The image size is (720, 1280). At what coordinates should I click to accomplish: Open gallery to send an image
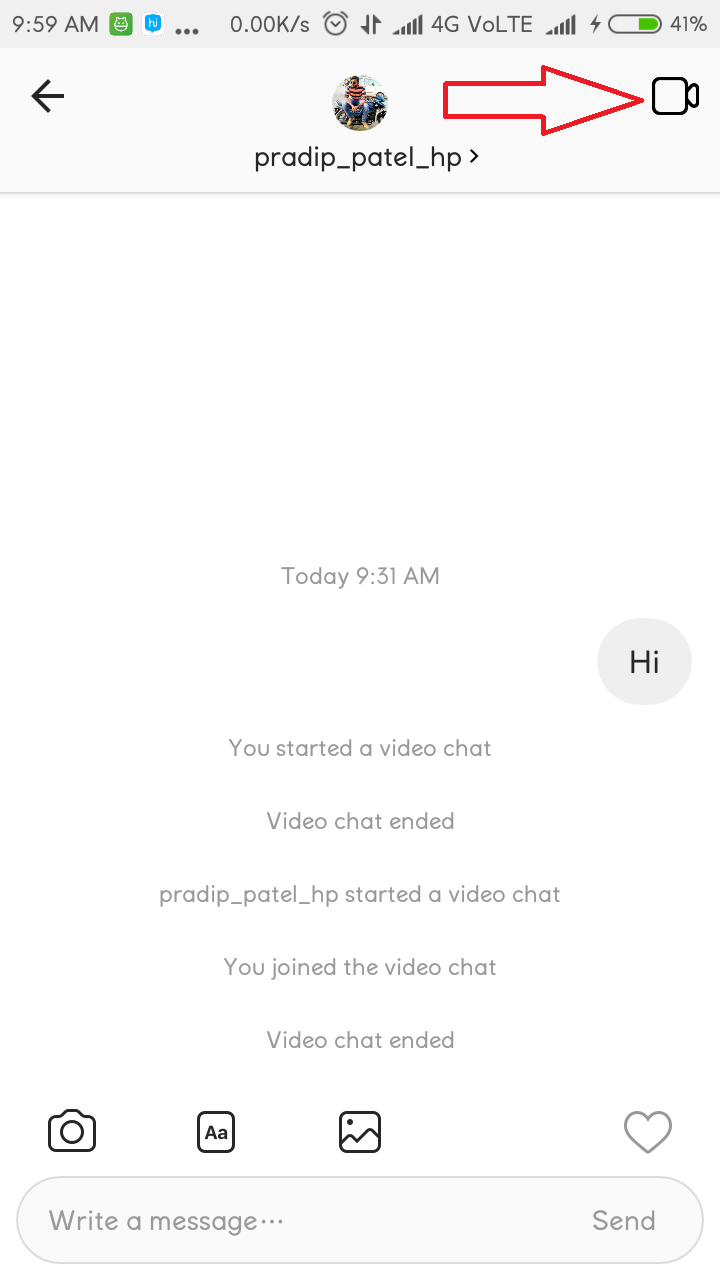pos(360,1132)
